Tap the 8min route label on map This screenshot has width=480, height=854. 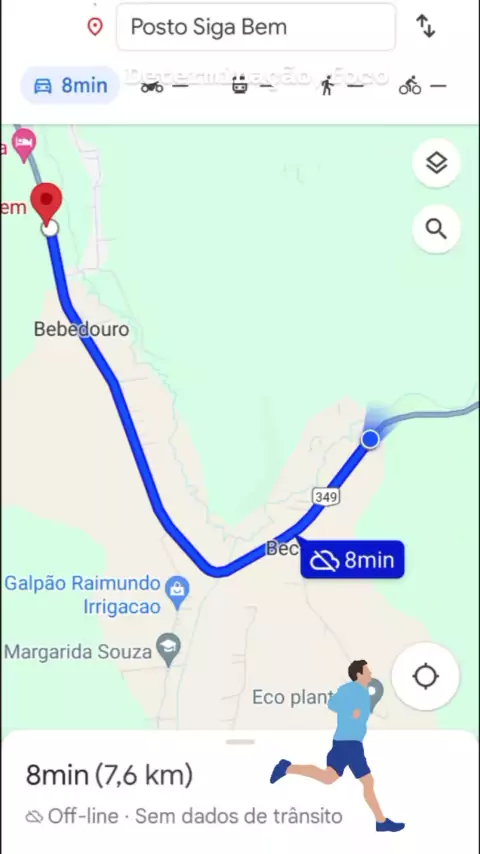(352, 559)
